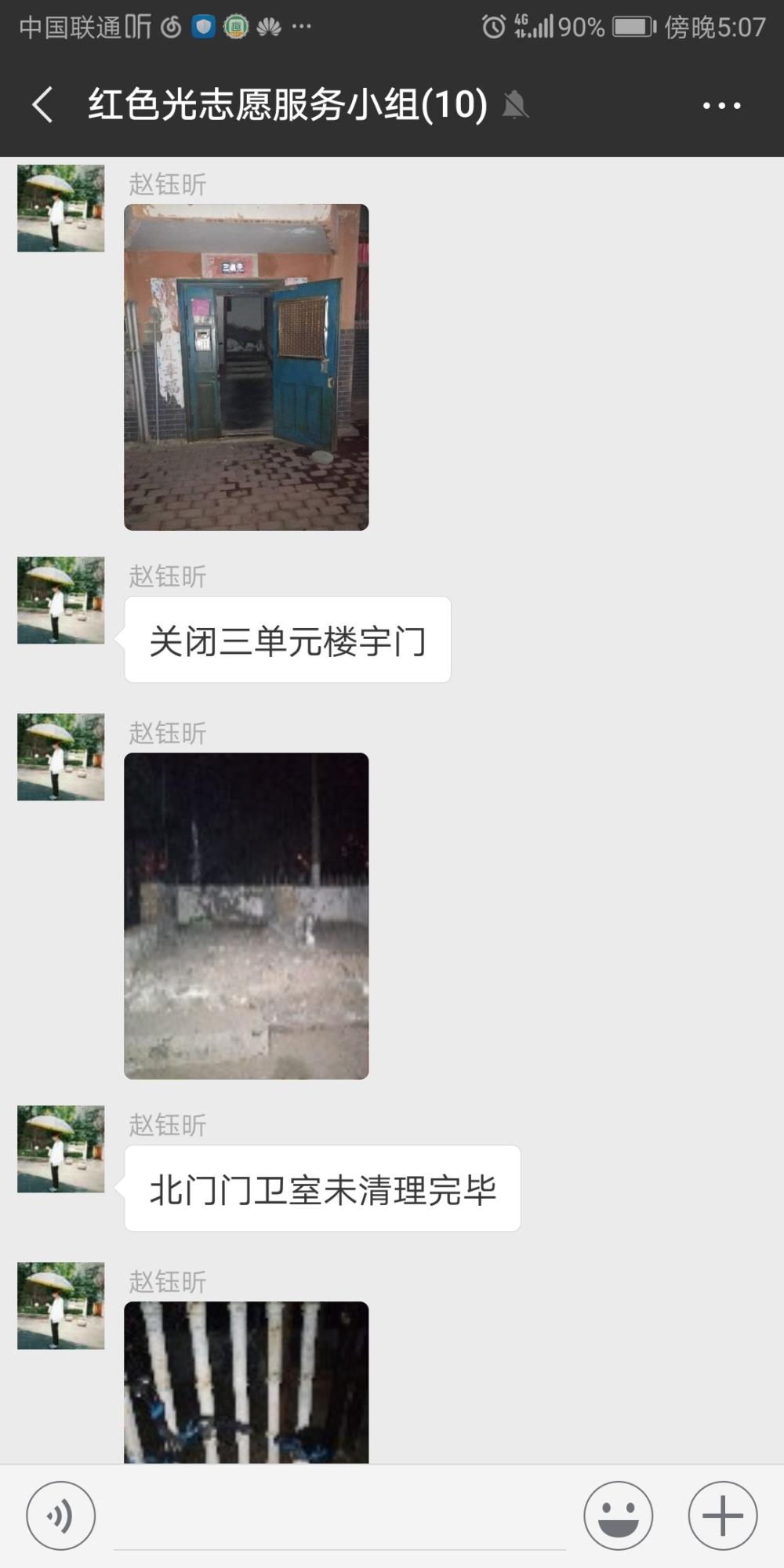Open the photo of white fence railings
784x1568 pixels.
point(246,1382)
